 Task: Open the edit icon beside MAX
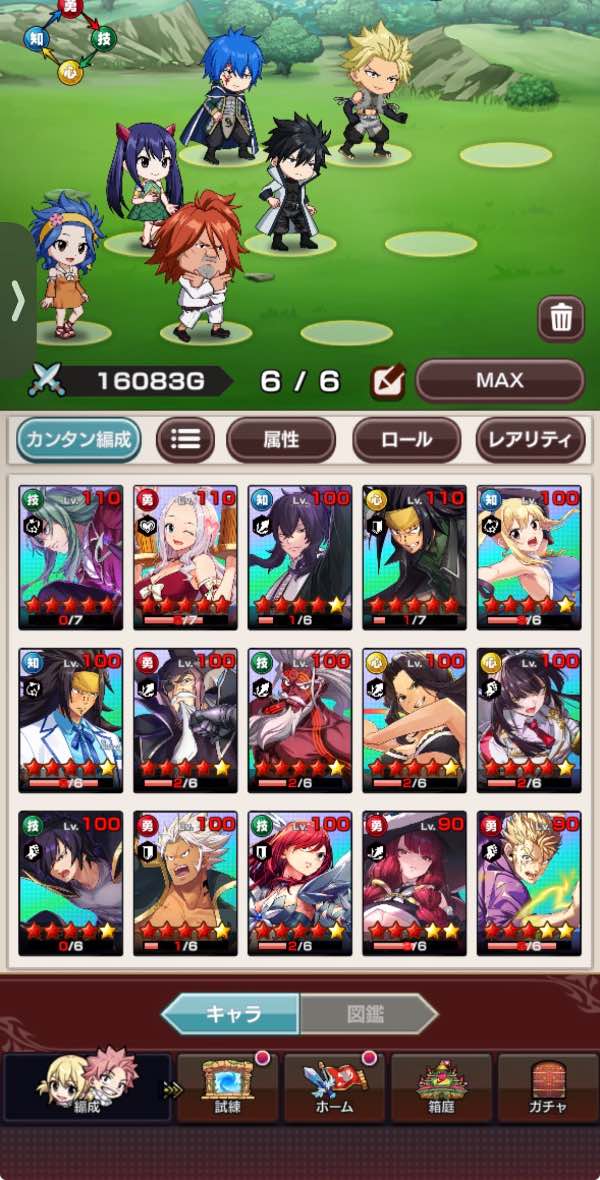[388, 382]
